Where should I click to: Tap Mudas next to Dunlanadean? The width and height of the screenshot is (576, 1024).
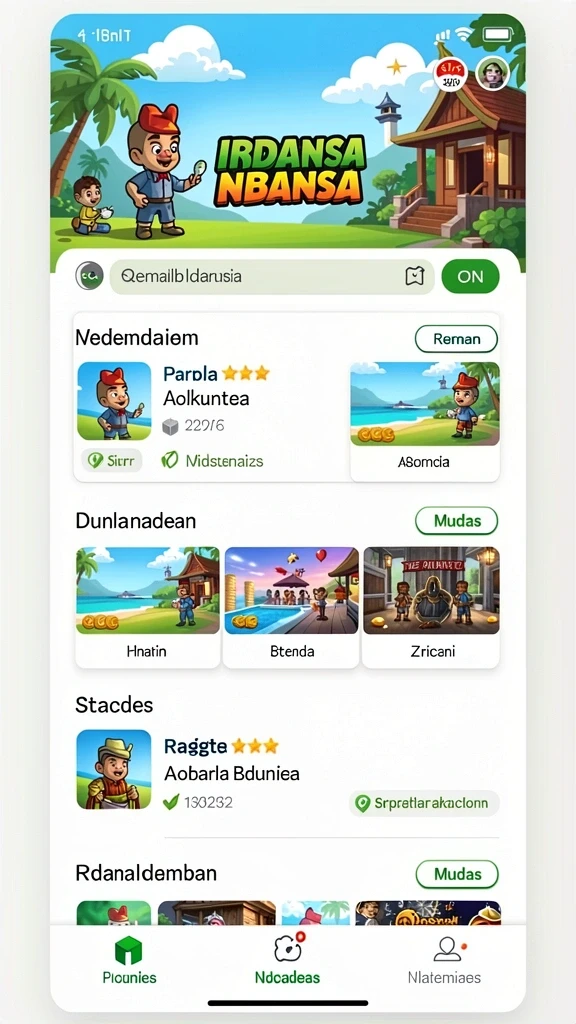(x=456, y=520)
